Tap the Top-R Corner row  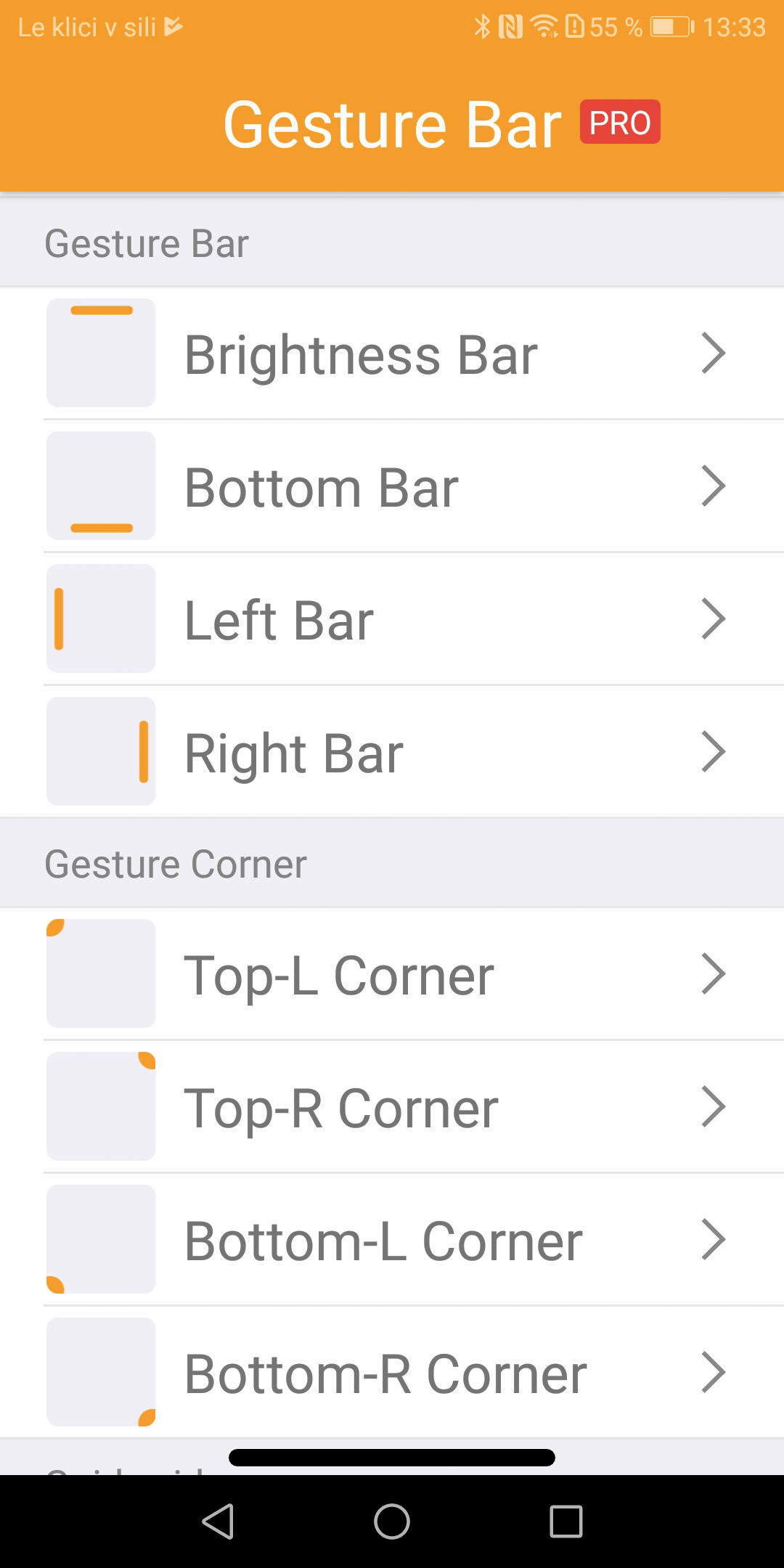coord(392,1106)
